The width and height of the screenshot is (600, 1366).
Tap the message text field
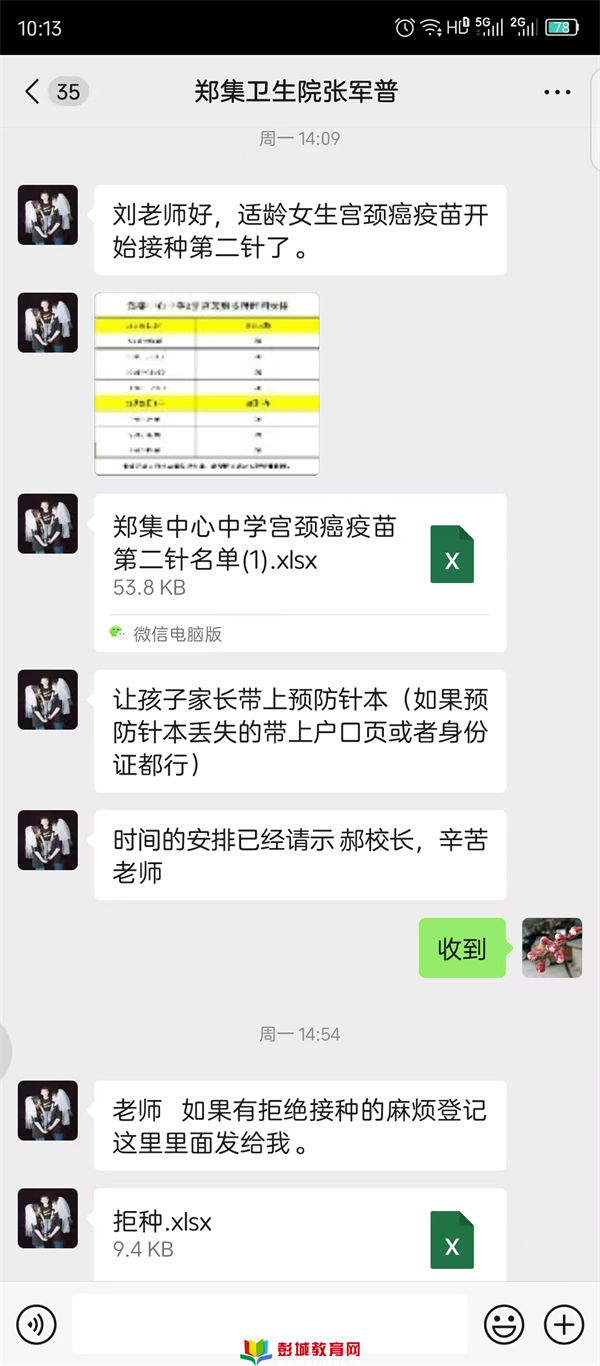pos(270,1325)
